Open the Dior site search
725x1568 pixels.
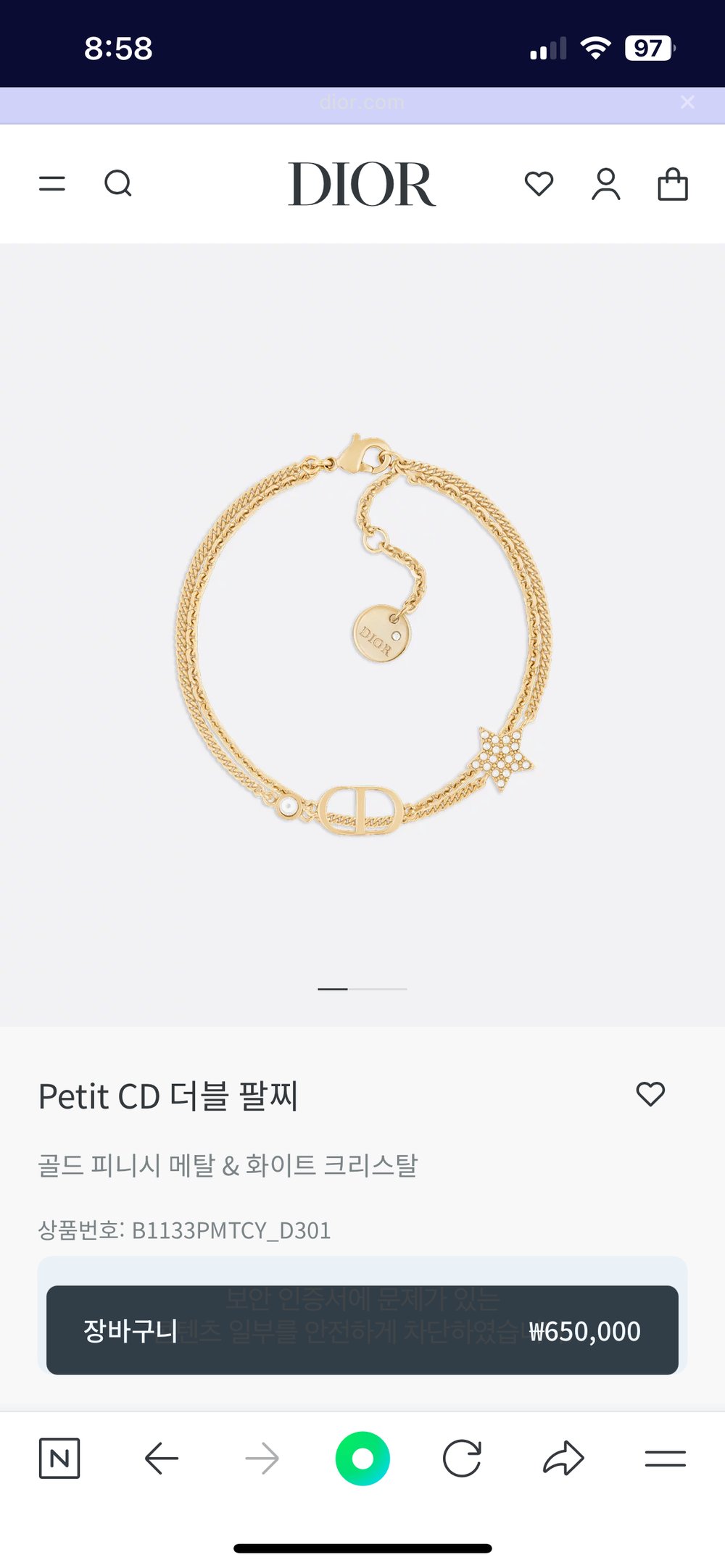[x=118, y=184]
